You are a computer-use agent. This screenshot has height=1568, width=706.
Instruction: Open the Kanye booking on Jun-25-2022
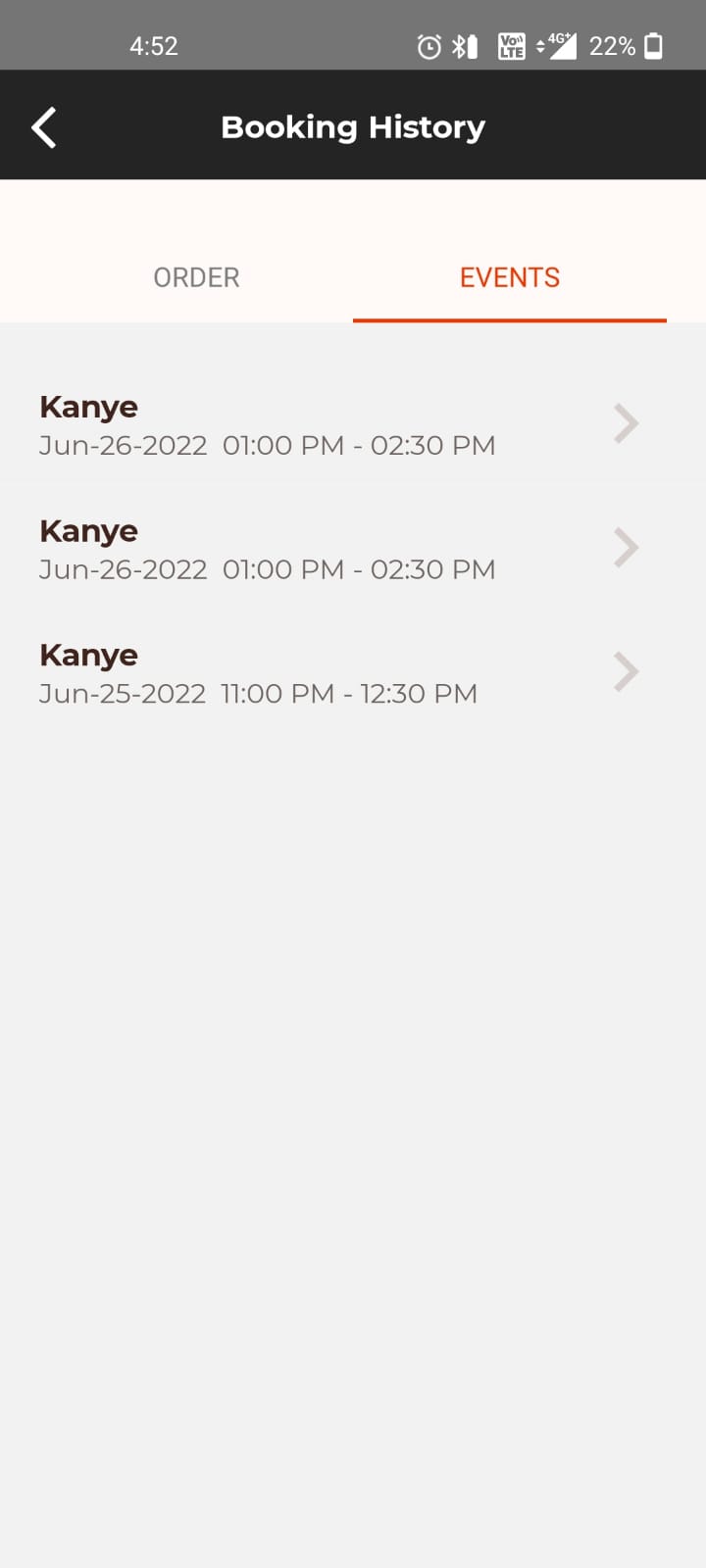click(x=338, y=673)
